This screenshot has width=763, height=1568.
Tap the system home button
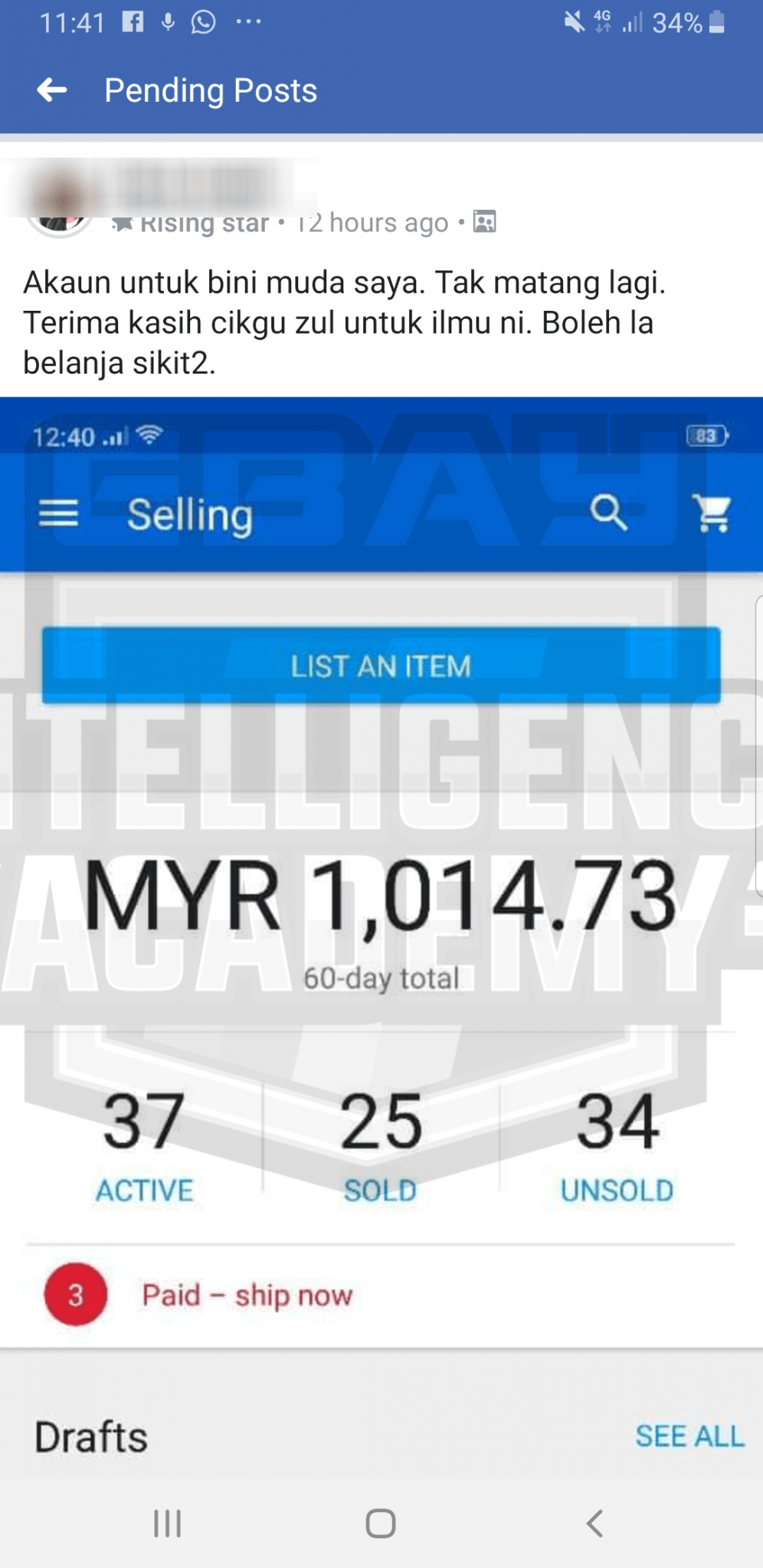pyautogui.click(x=381, y=1524)
